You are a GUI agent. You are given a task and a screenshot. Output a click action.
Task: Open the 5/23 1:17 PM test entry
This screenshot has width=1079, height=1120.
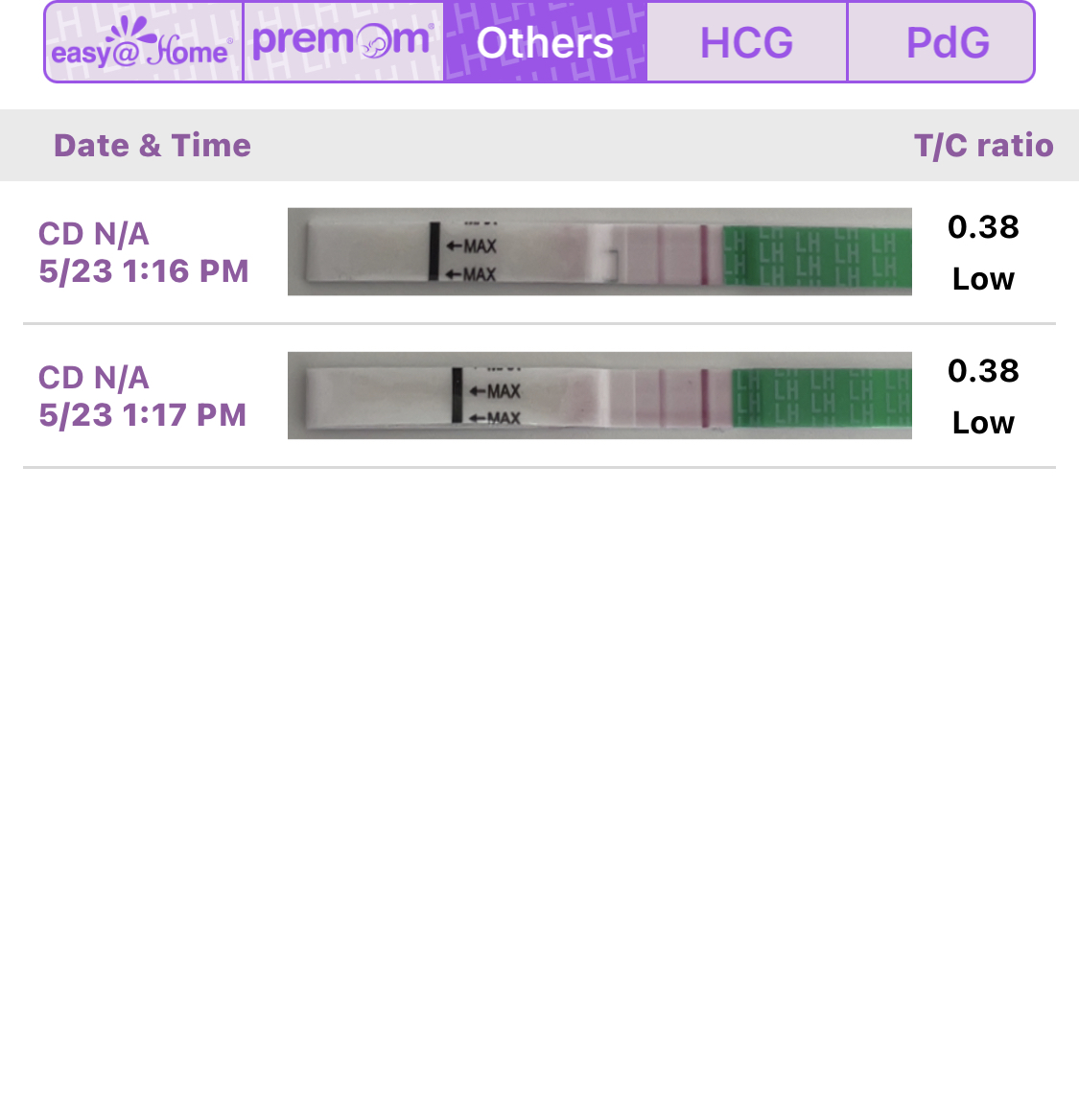(x=537, y=396)
